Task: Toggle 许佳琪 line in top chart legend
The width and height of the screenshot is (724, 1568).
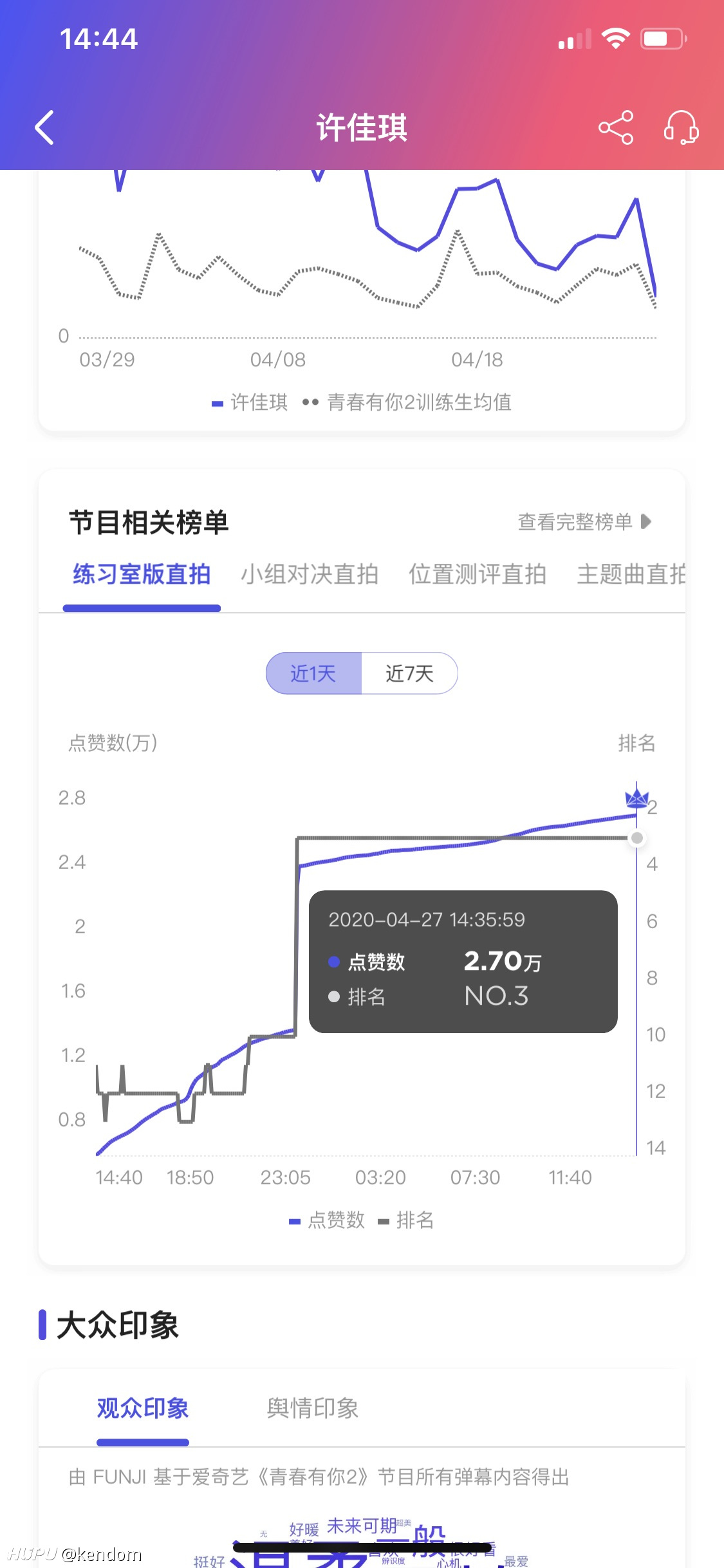Action: click(x=250, y=402)
